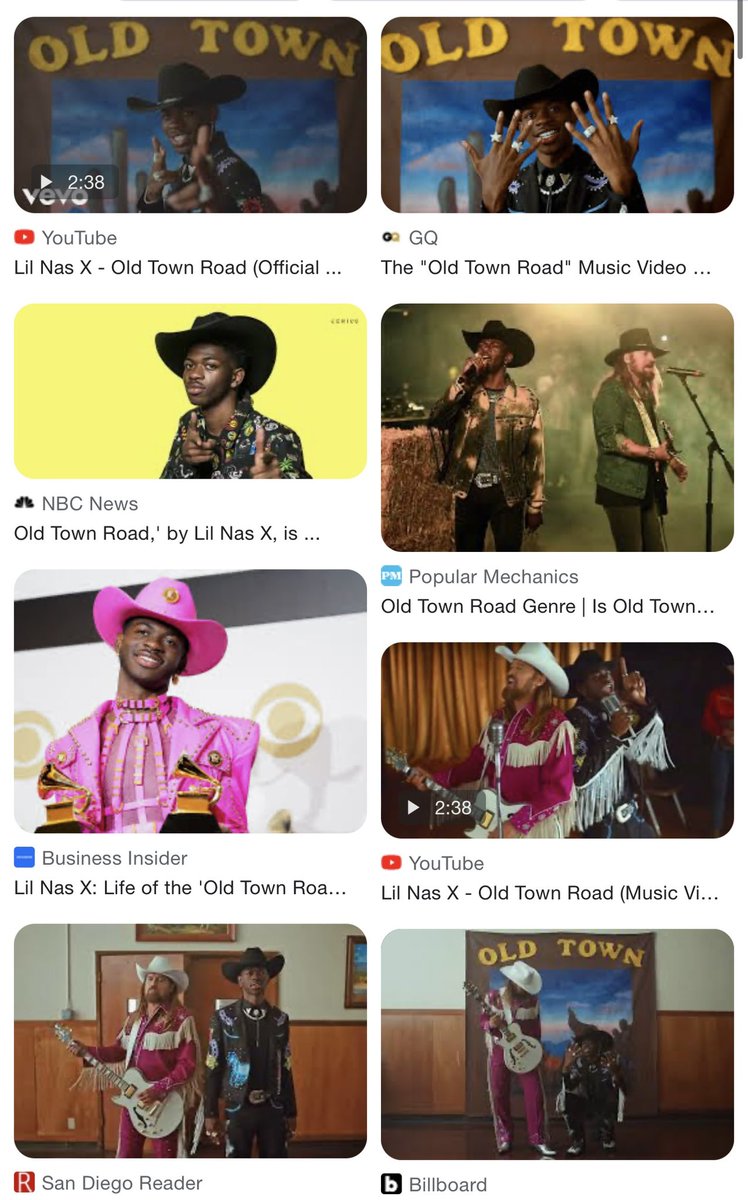Open the Business Insider image result
This screenshot has height=1200, width=748.
[x=190, y=701]
